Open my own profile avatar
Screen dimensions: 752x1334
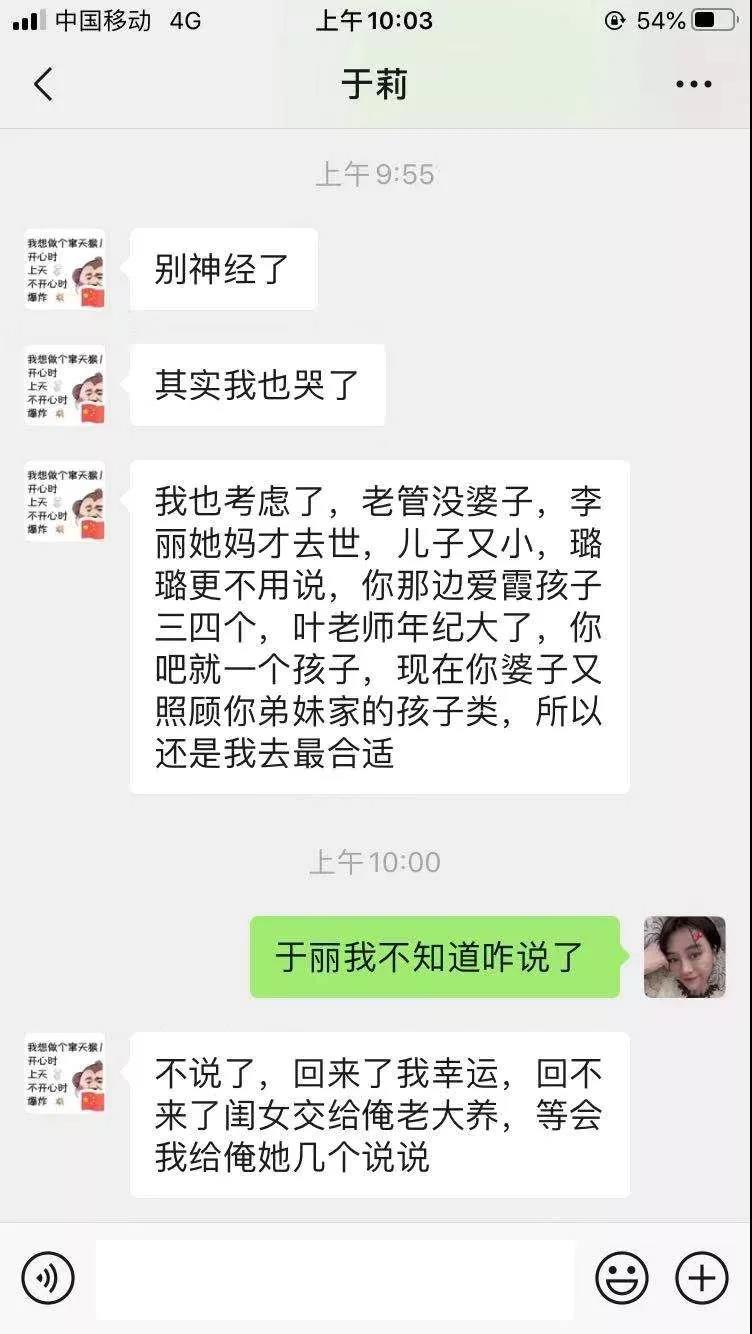pos(685,957)
